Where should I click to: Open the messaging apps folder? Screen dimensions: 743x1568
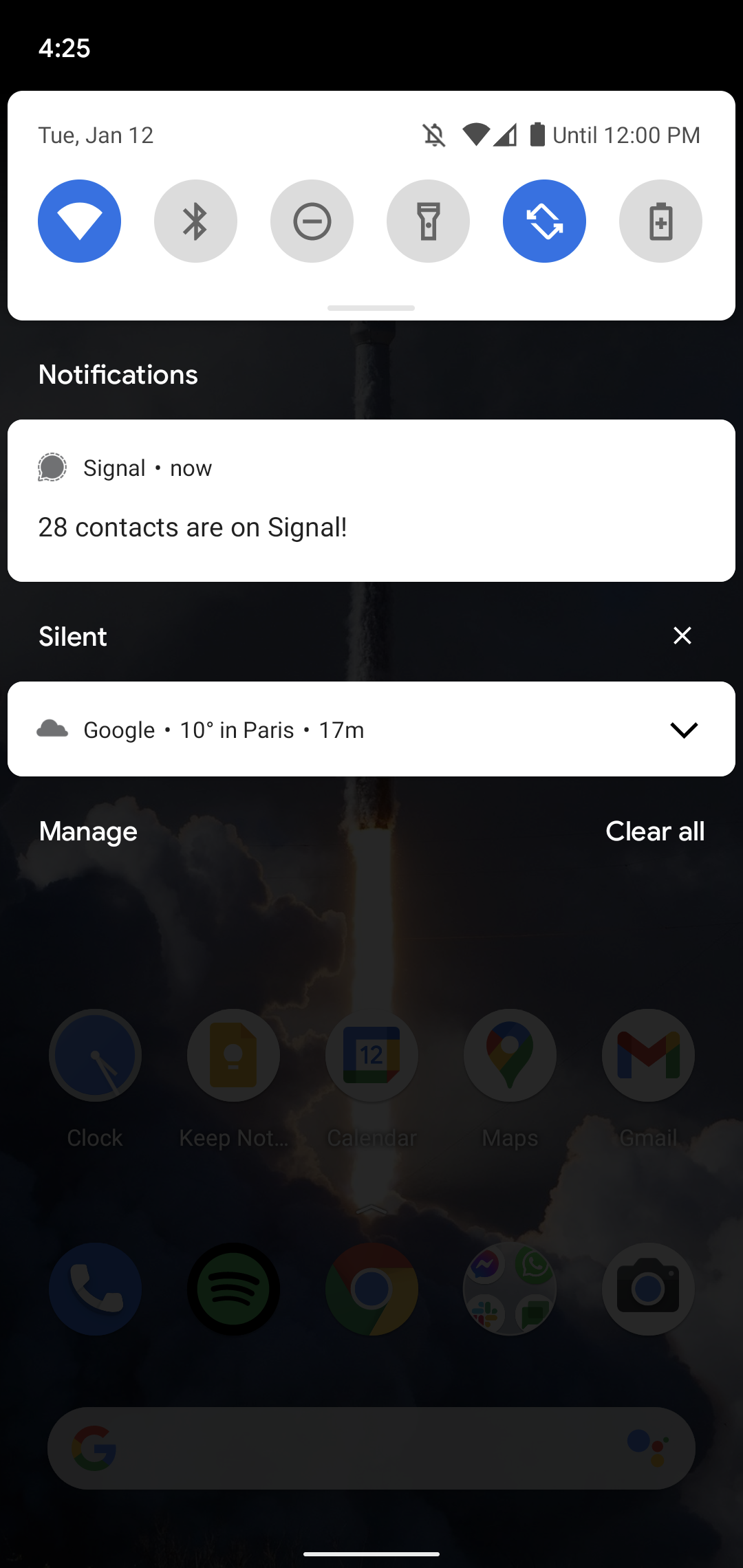tap(509, 1289)
